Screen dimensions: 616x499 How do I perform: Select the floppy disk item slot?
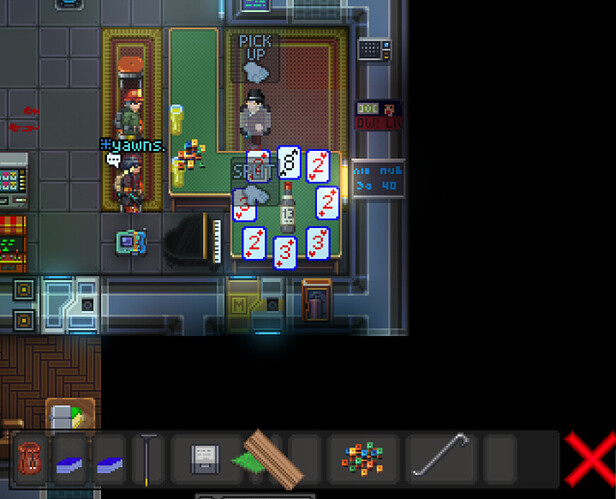[206, 460]
